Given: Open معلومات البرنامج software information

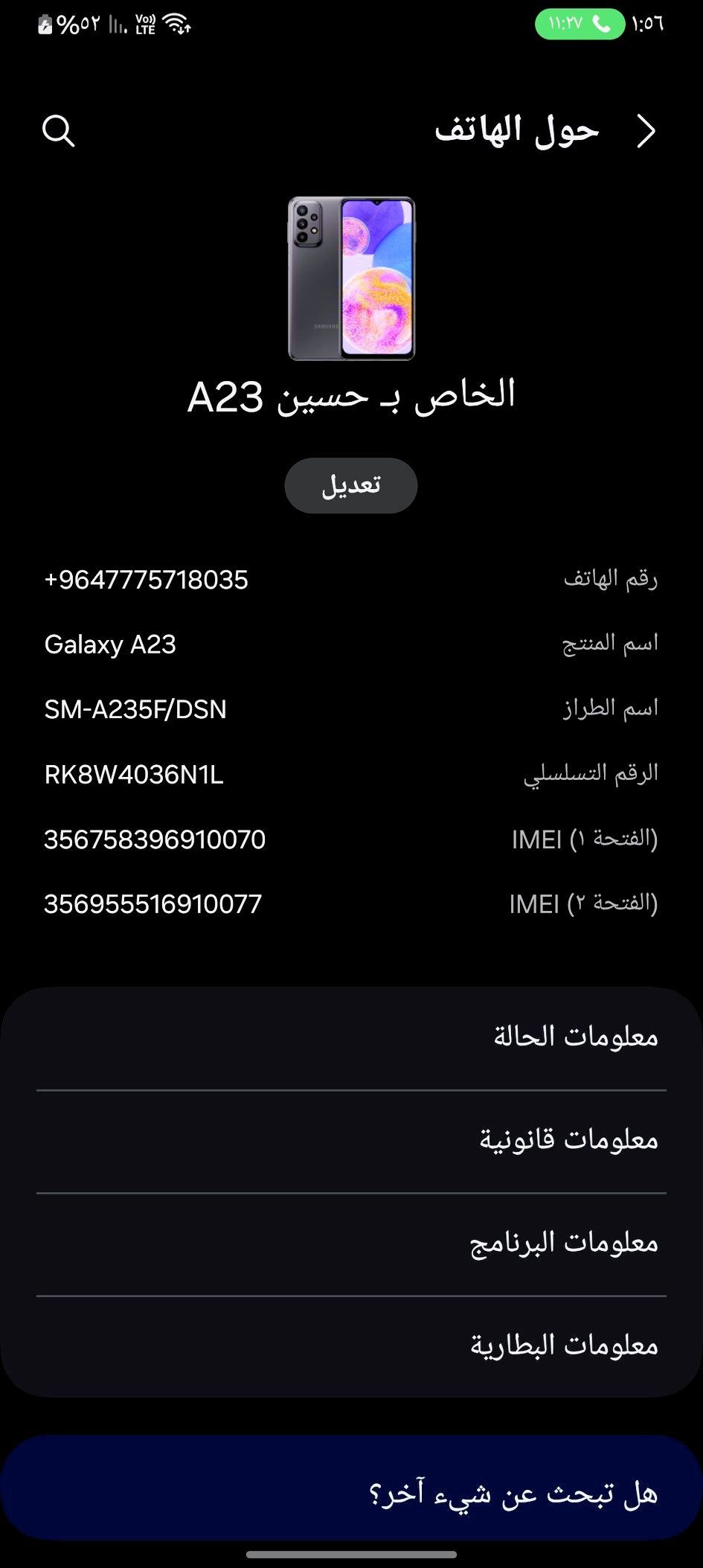Looking at the screenshot, I should coord(351,1243).
